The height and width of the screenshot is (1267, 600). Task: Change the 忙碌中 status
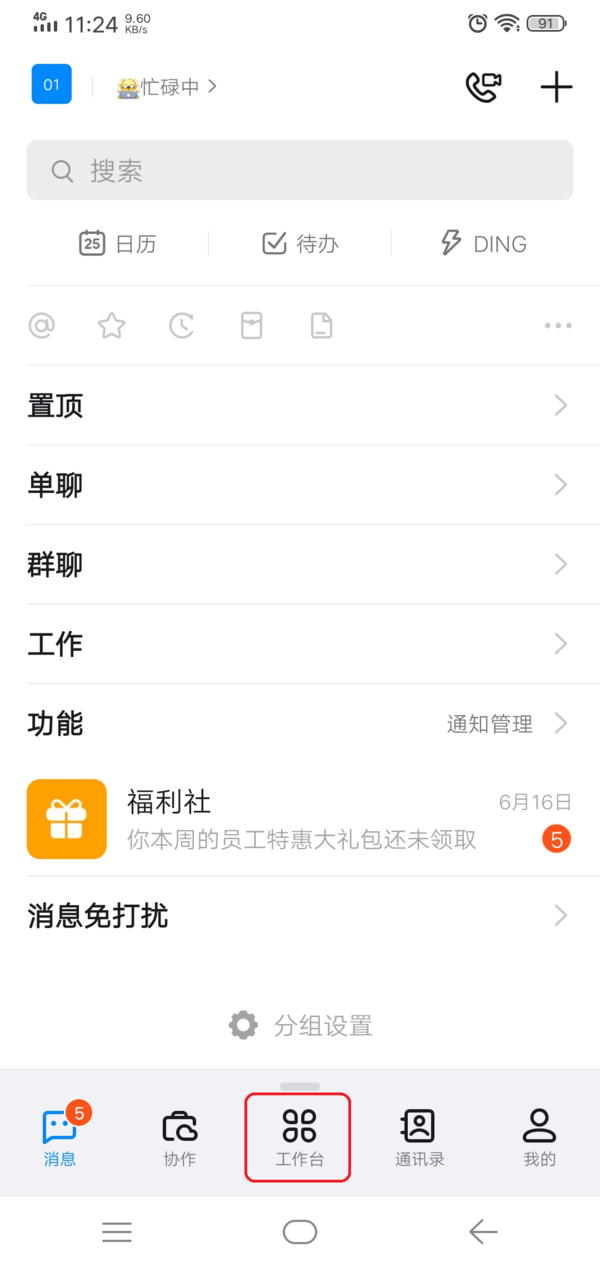[167, 87]
